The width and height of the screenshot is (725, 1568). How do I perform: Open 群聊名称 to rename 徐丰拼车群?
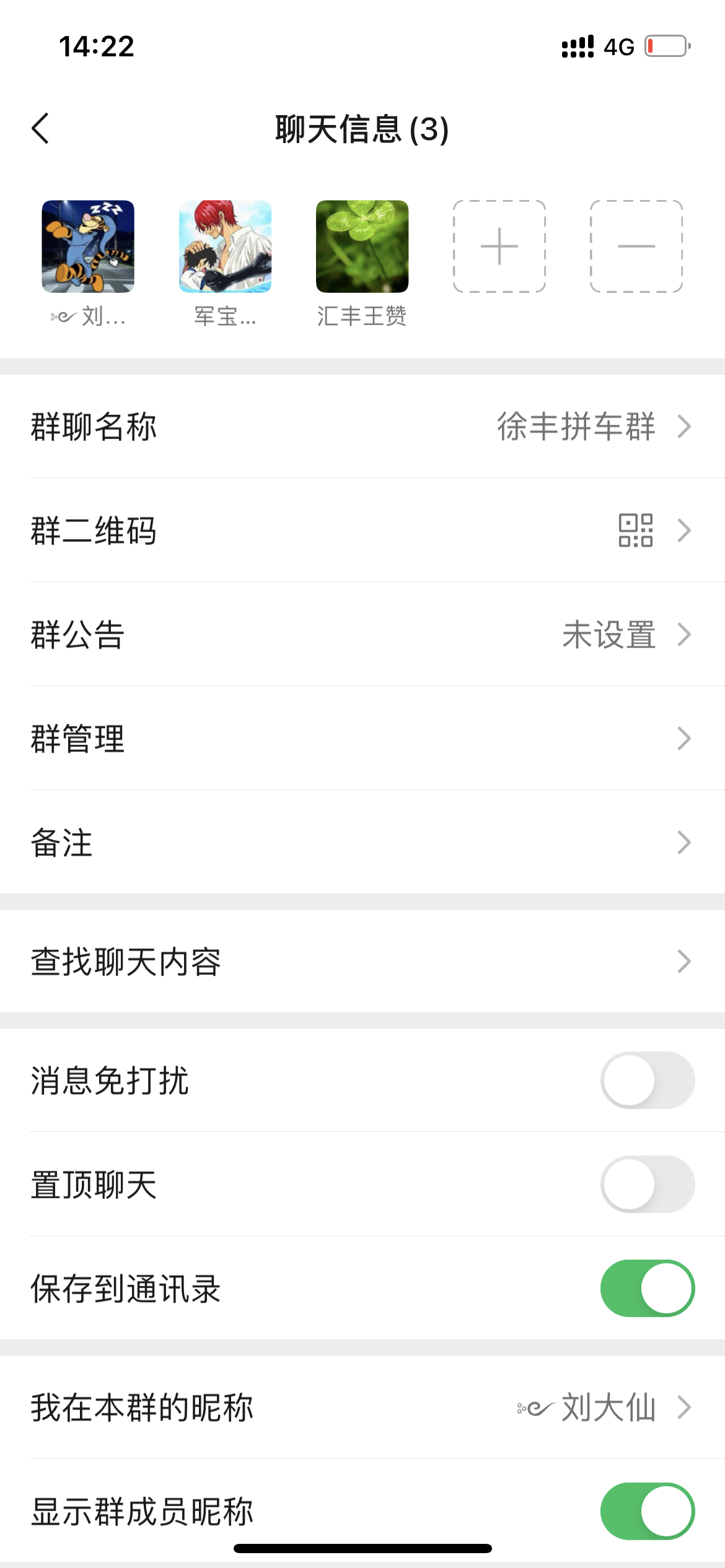click(x=362, y=426)
